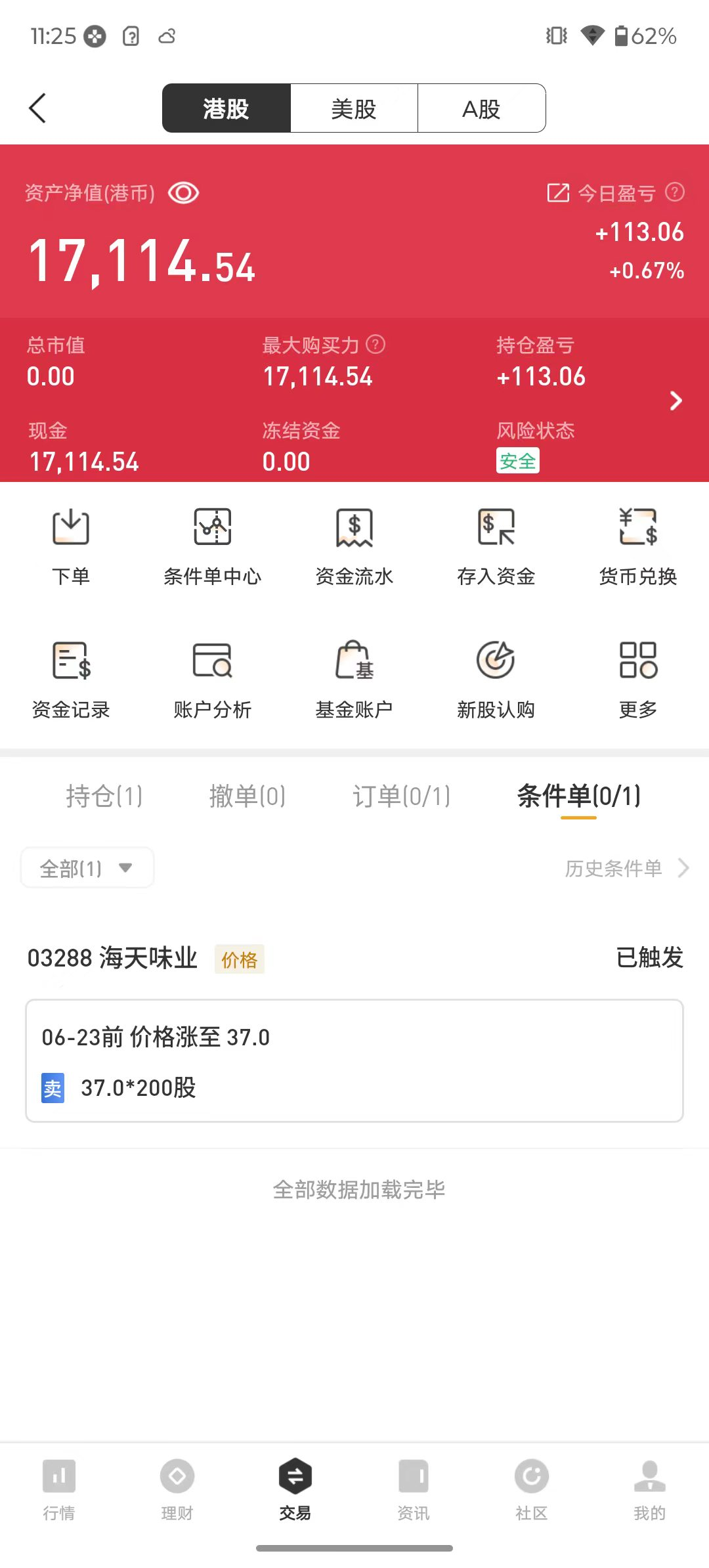Switch to the 持仓(1) holdings tab

(x=104, y=796)
